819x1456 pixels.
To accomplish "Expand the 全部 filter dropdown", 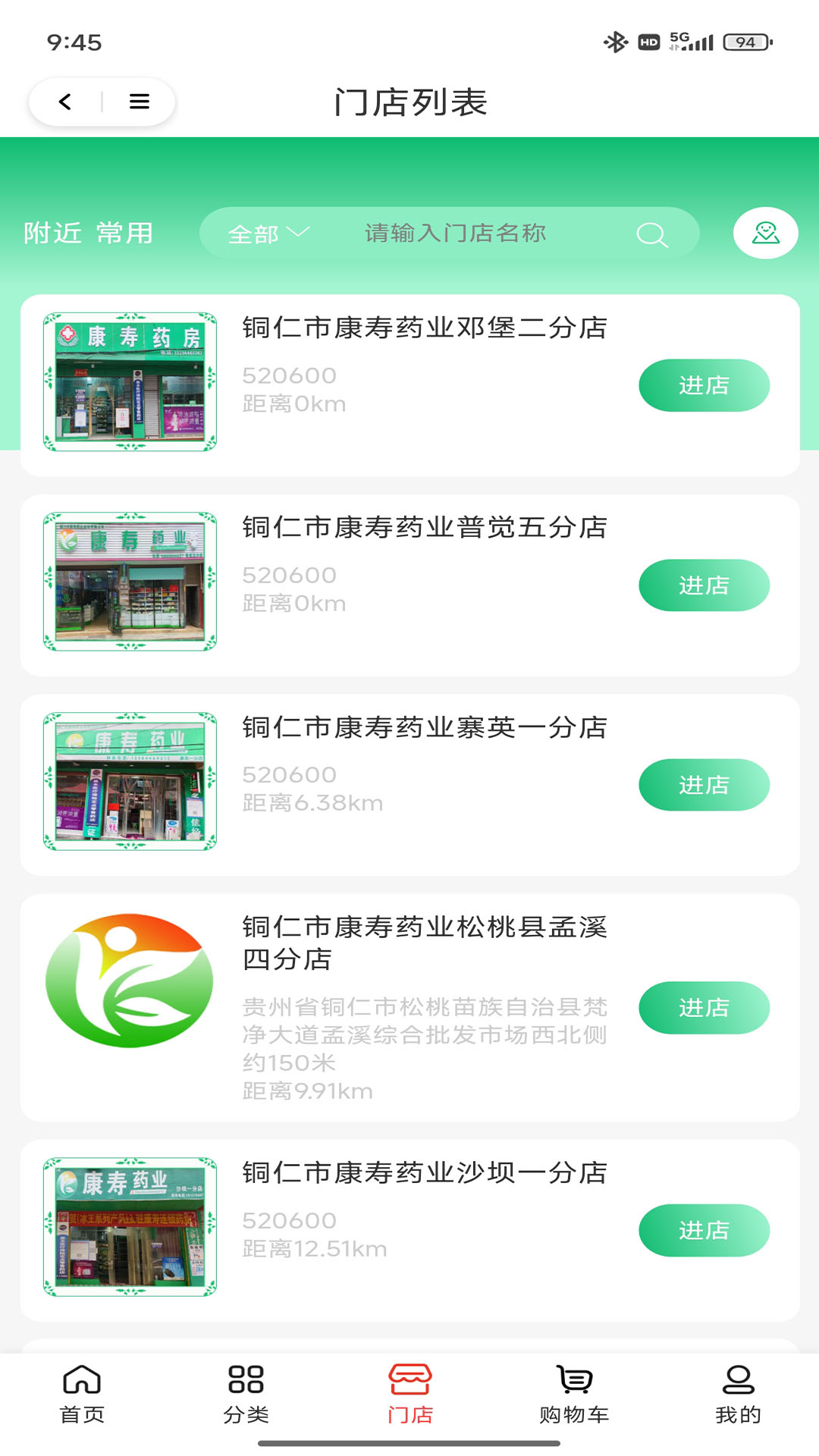I will coord(267,234).
